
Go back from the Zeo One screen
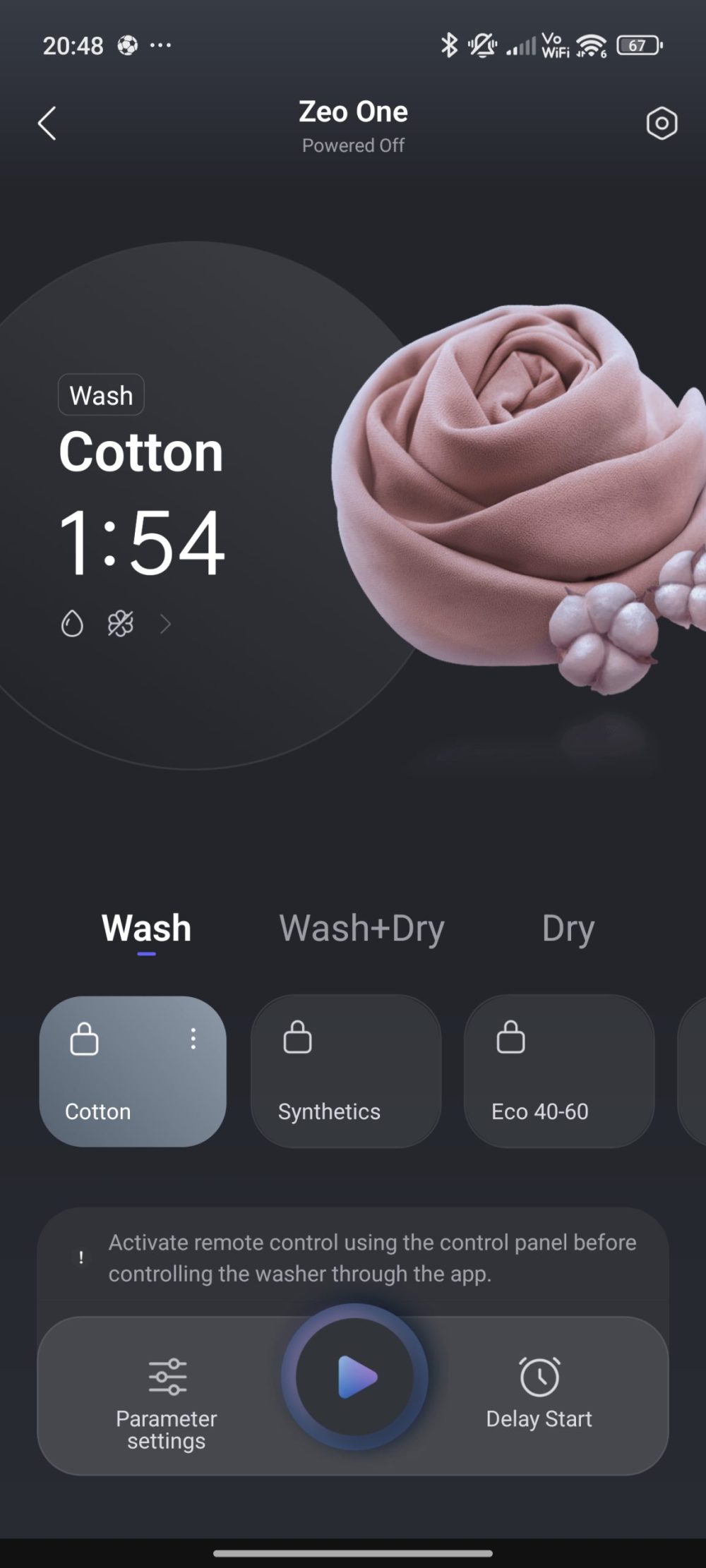click(x=47, y=123)
